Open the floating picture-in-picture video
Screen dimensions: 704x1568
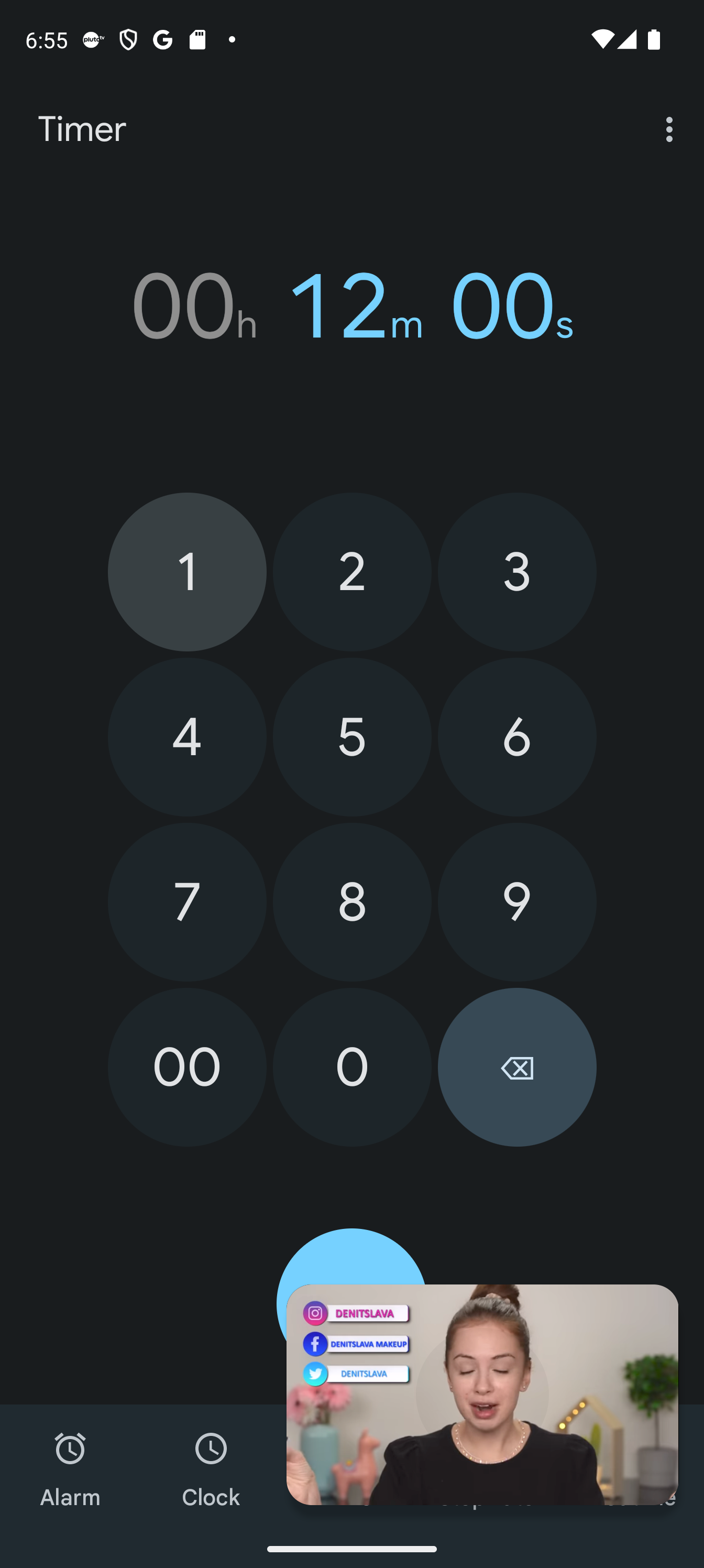coord(482,1394)
